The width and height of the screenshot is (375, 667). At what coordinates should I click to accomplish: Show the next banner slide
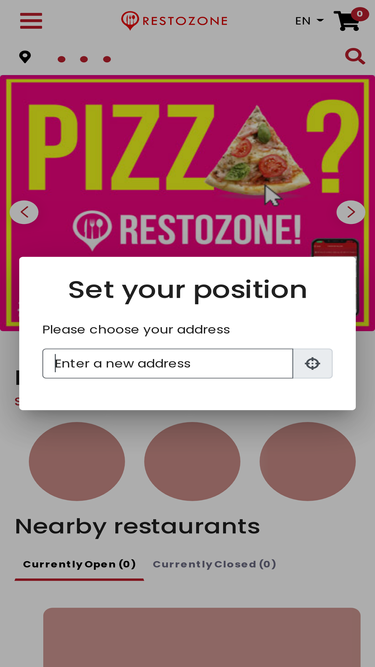click(351, 212)
